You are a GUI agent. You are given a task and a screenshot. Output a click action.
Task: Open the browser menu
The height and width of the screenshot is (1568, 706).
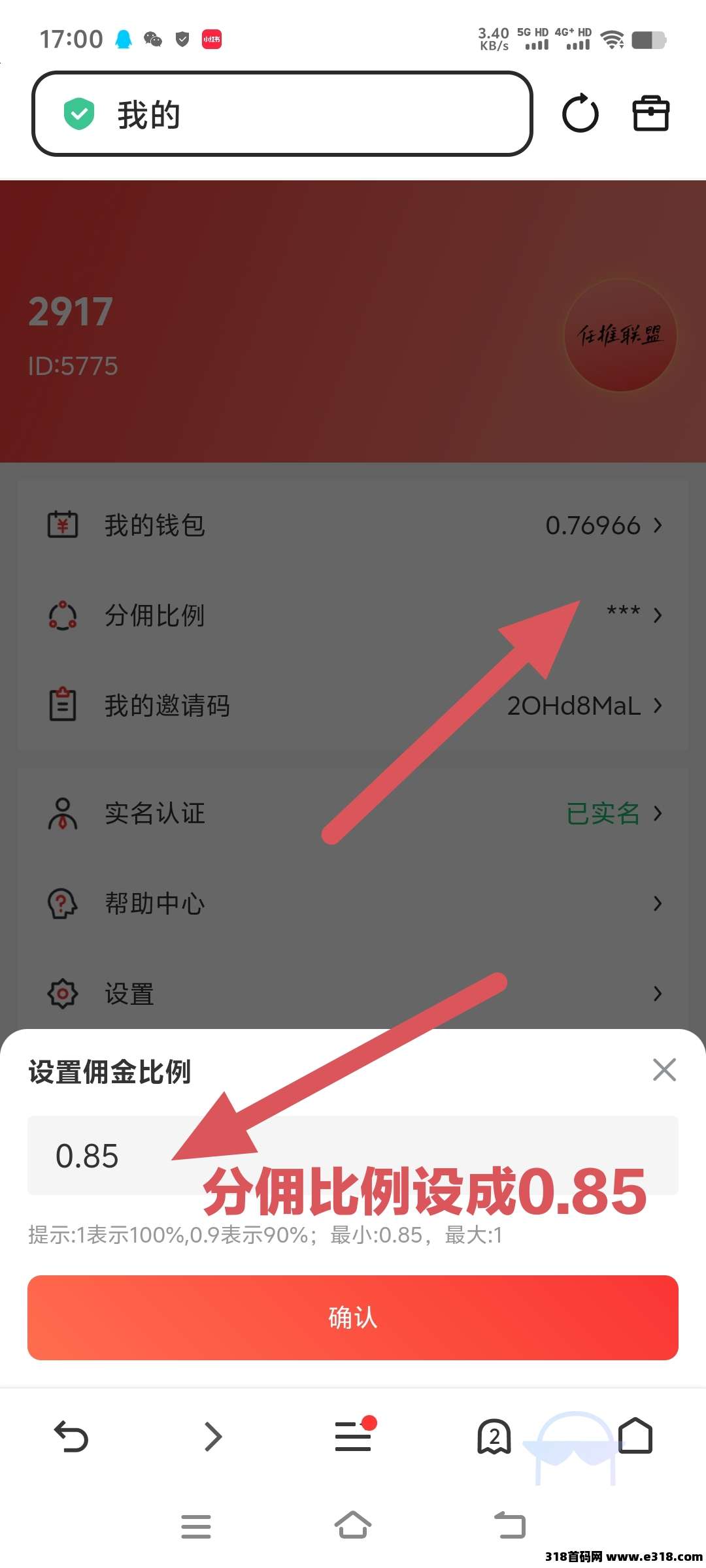click(354, 1437)
